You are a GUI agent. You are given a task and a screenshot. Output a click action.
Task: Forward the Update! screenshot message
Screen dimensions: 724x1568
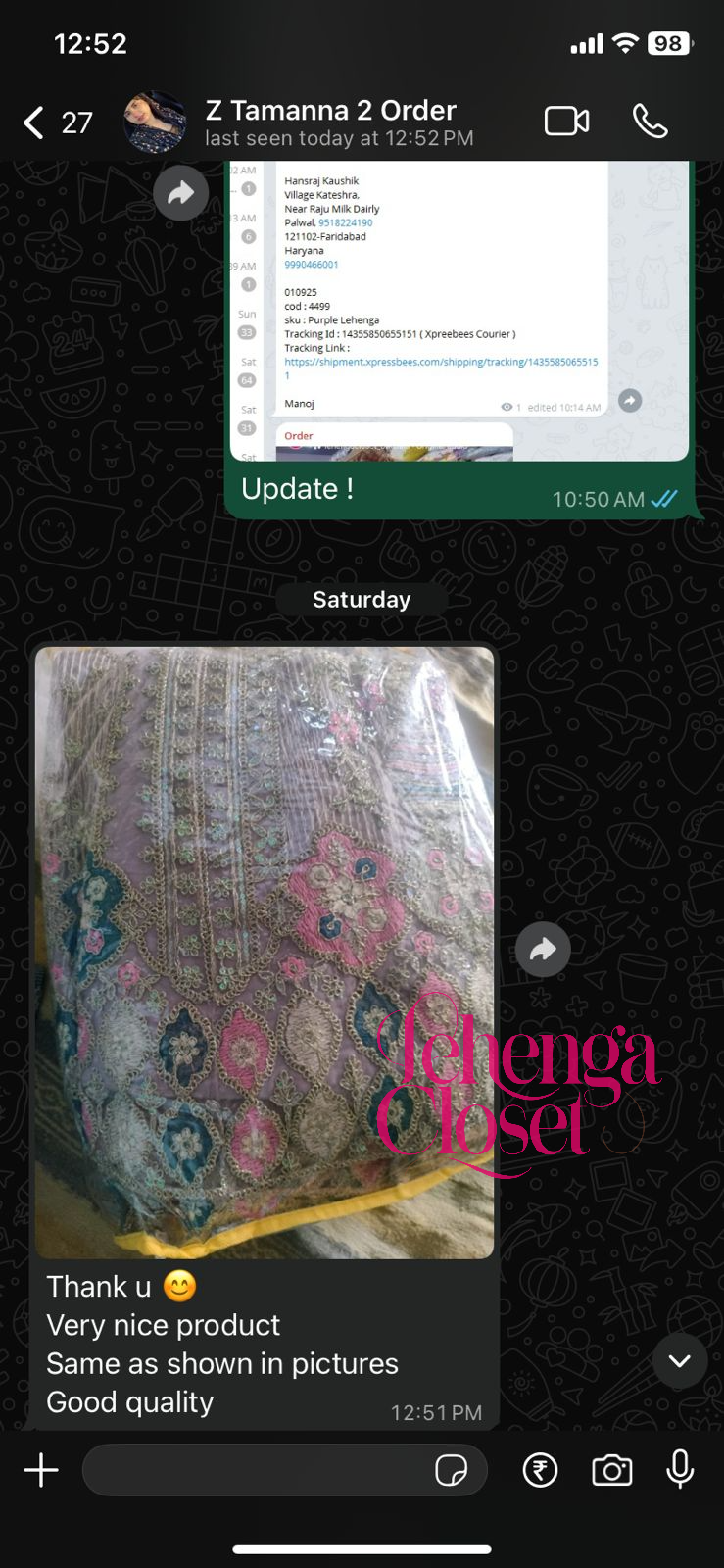coord(180,193)
